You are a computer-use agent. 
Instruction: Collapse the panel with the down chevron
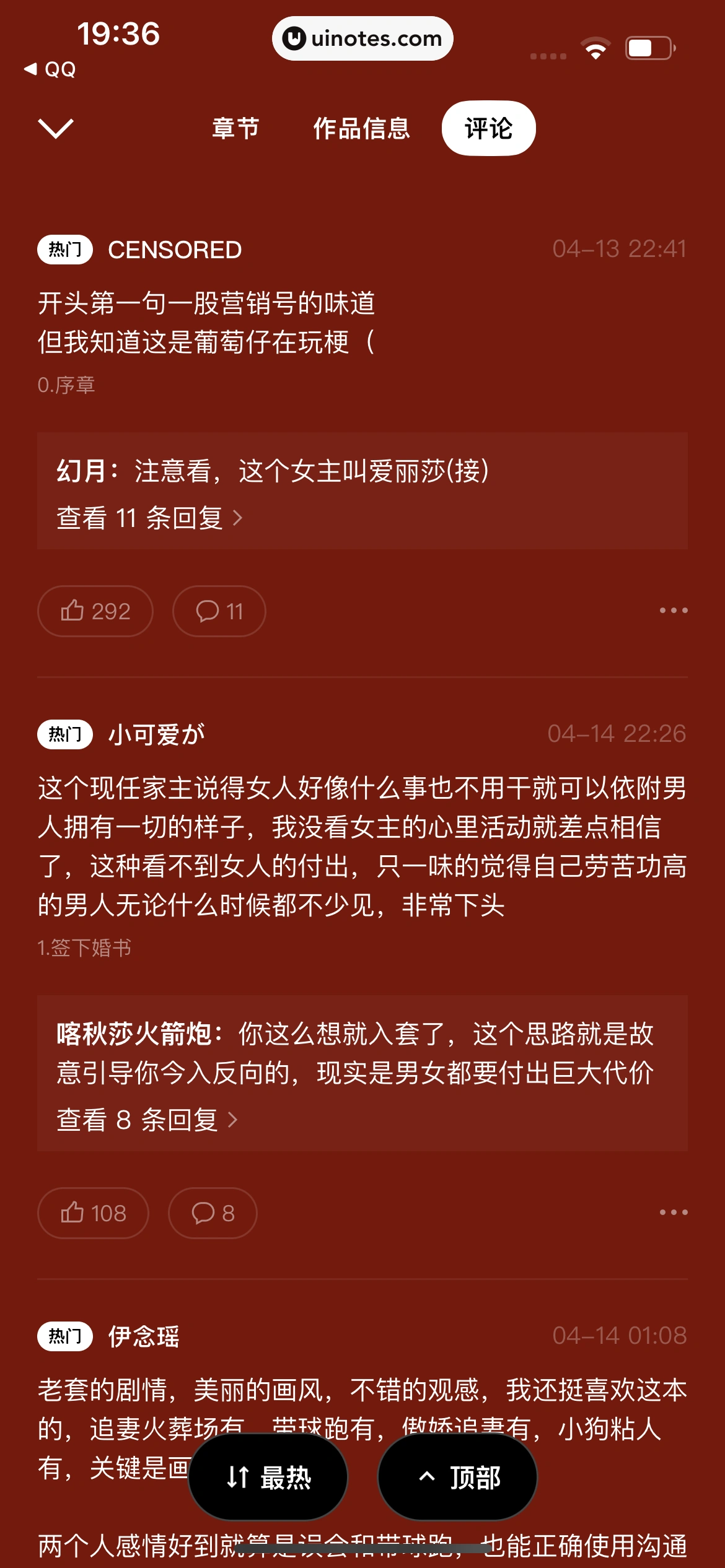click(56, 128)
